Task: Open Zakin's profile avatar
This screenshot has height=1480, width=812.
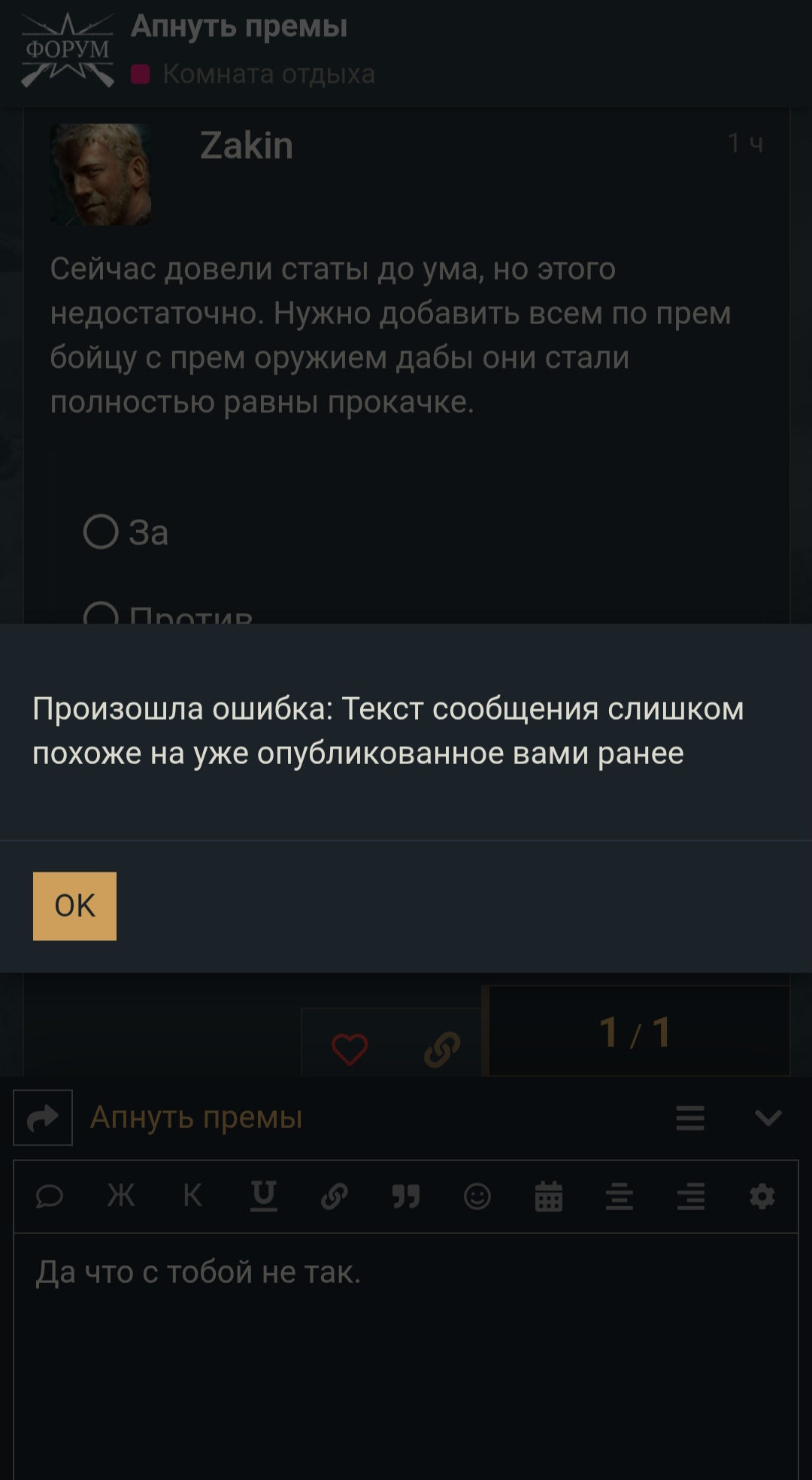Action: (101, 174)
